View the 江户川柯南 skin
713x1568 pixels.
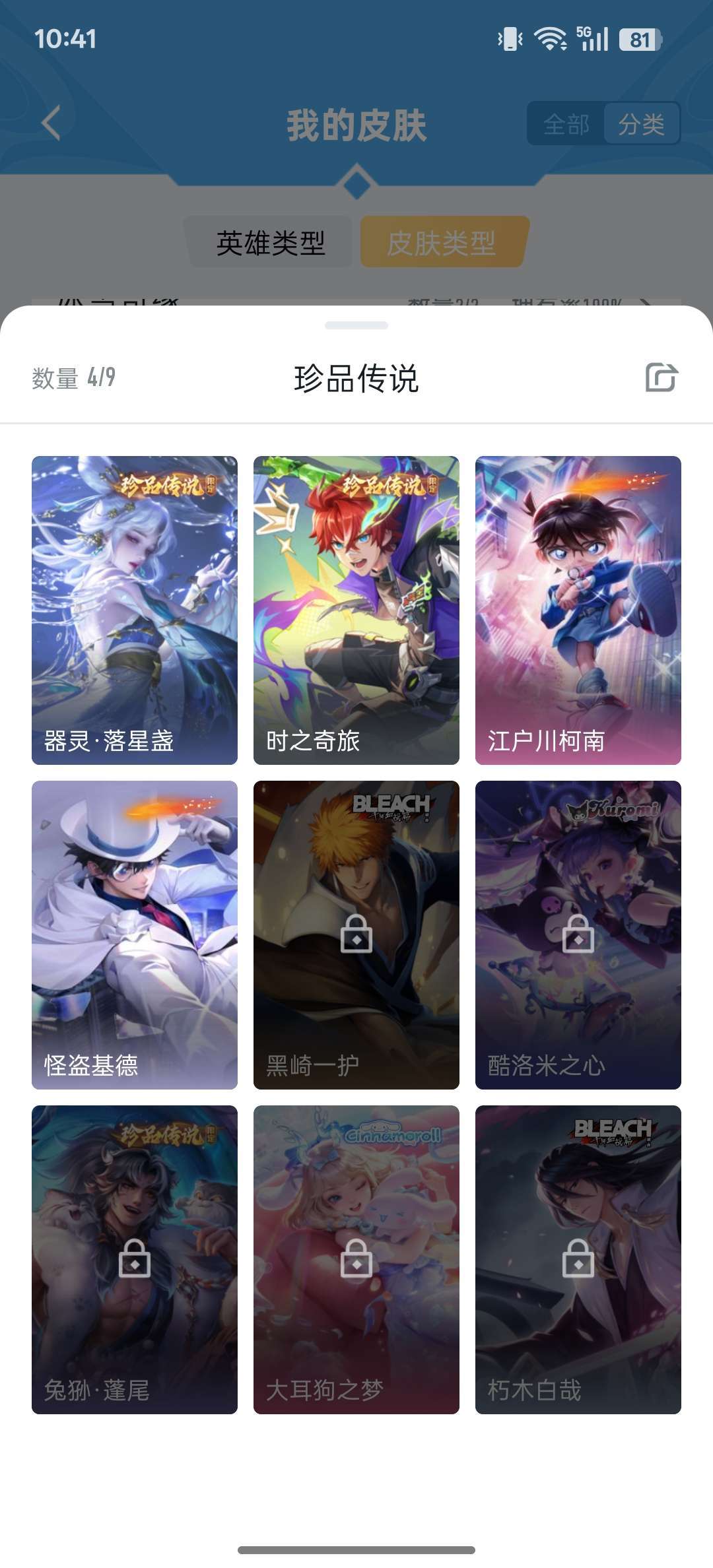click(x=578, y=610)
